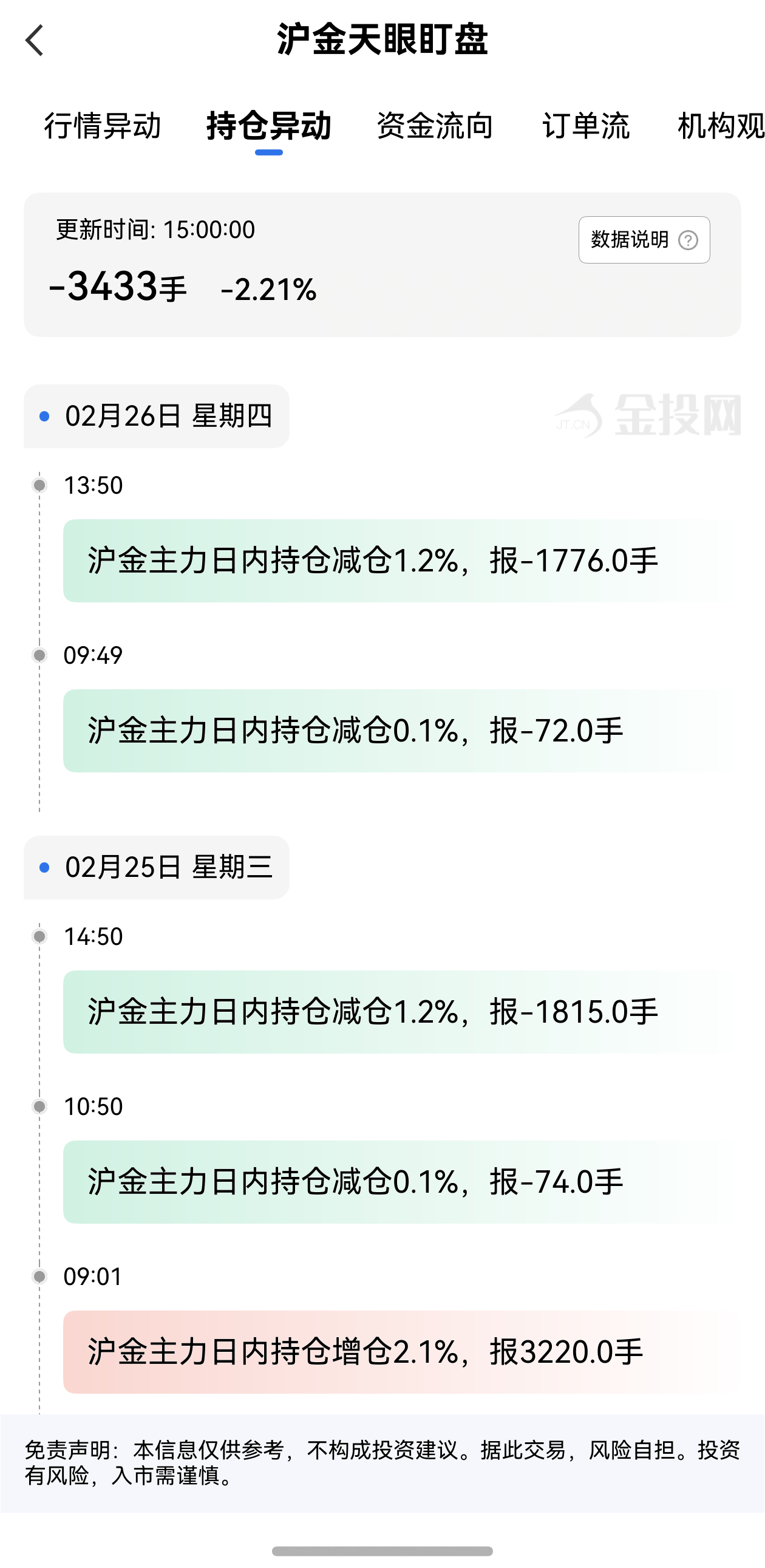
Task: Switch to the 订单流 tab
Action: 585,126
